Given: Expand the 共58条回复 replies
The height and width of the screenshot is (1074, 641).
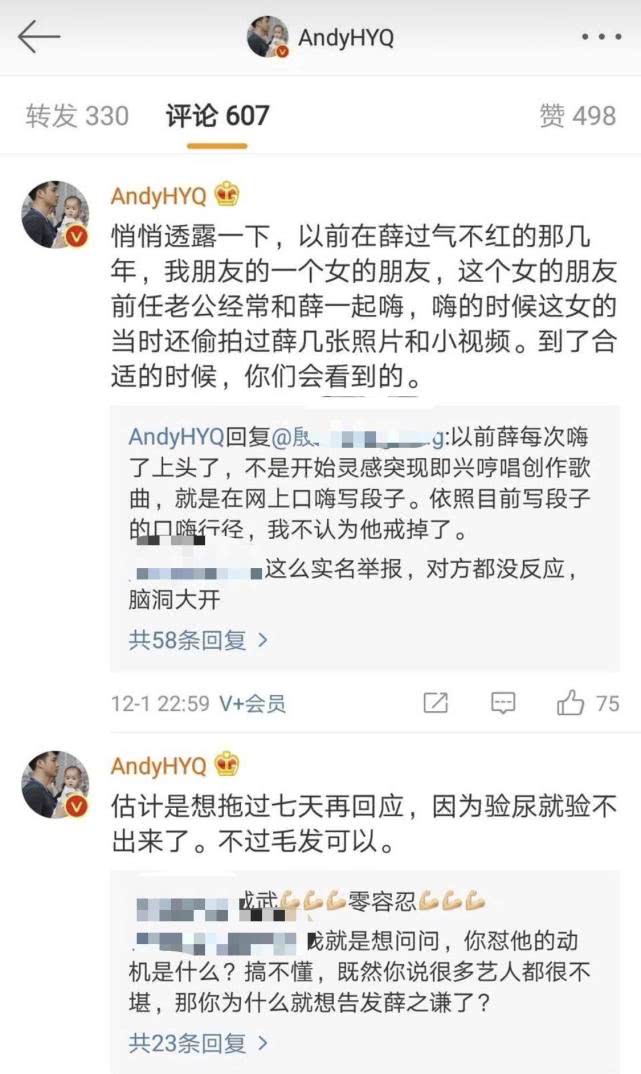Looking at the screenshot, I should (198, 640).
